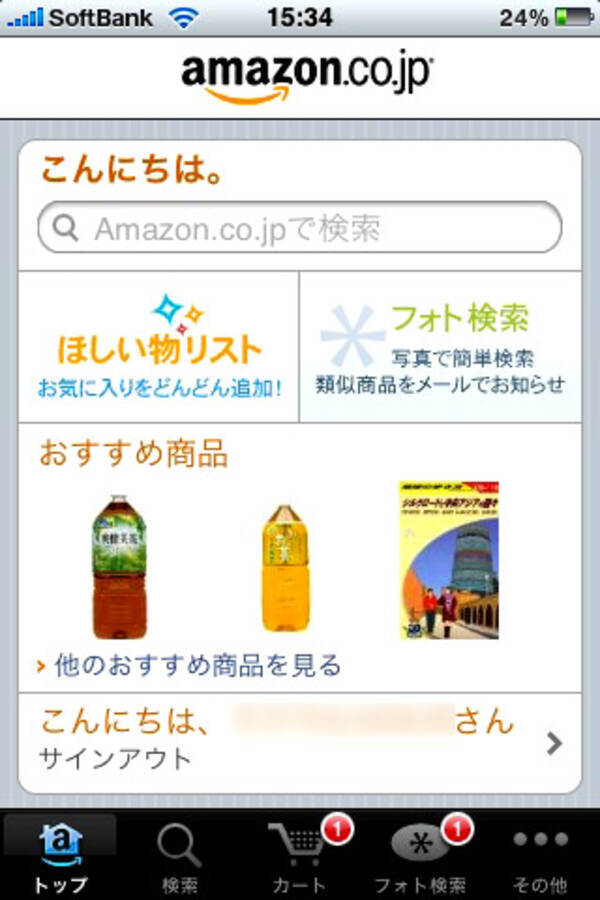Switch to the フォト検索 tab
The height and width of the screenshot is (900, 600).
tap(420, 856)
